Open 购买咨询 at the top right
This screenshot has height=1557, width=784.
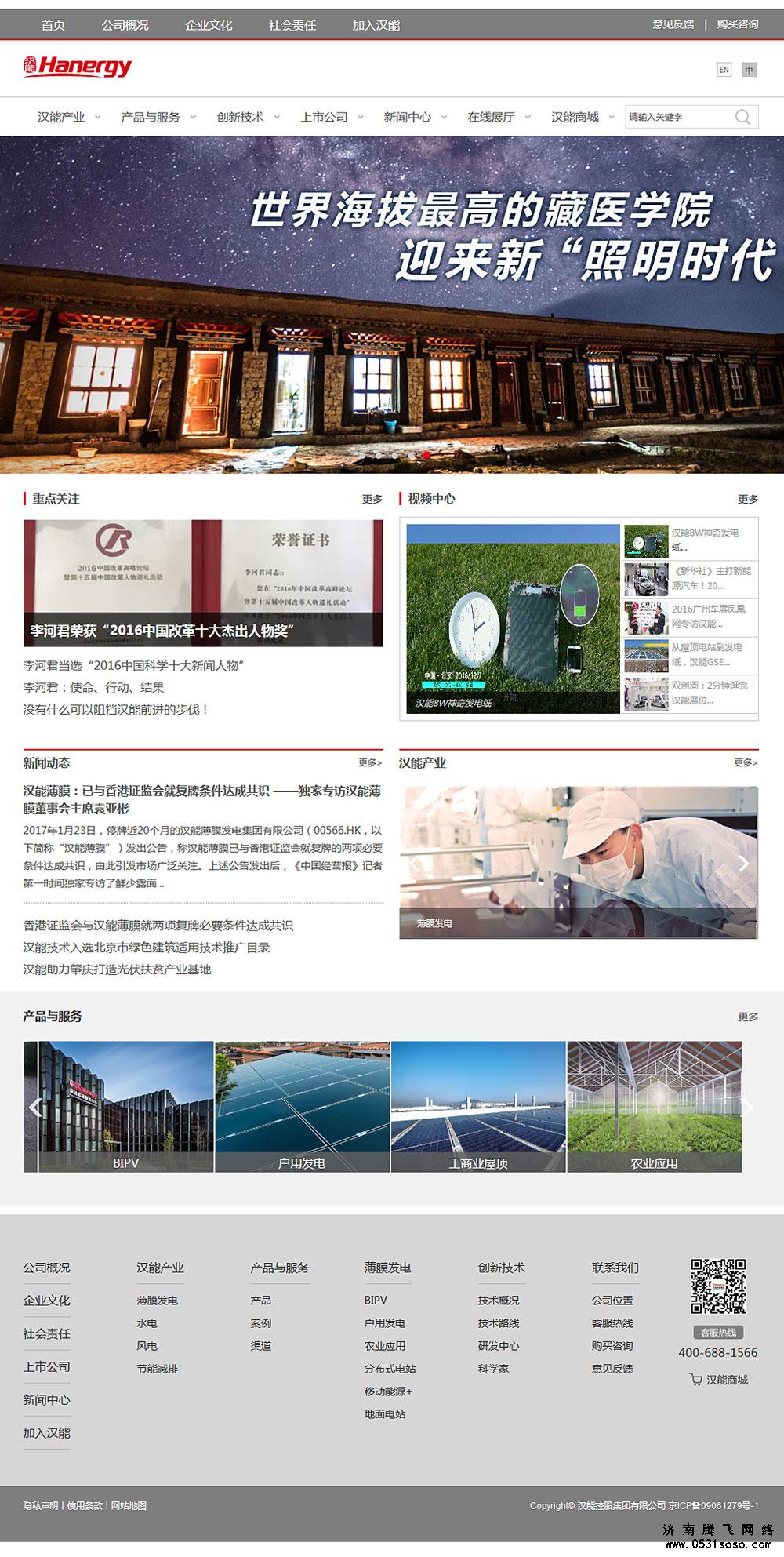coord(738,24)
